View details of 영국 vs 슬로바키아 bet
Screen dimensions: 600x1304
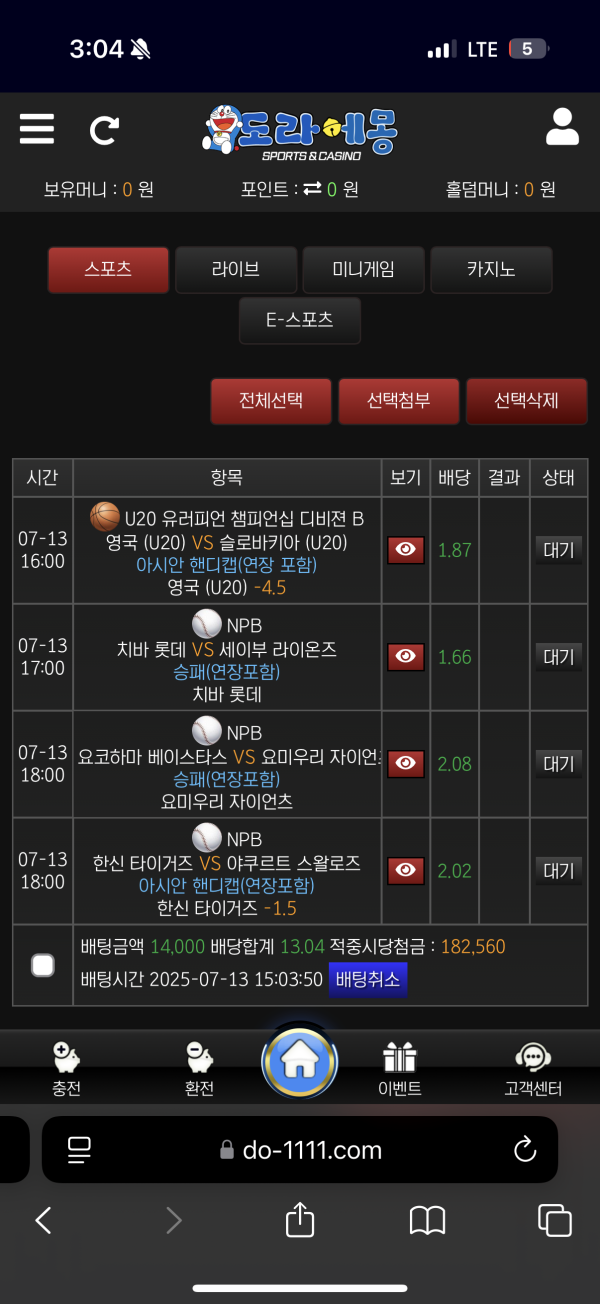(405, 550)
